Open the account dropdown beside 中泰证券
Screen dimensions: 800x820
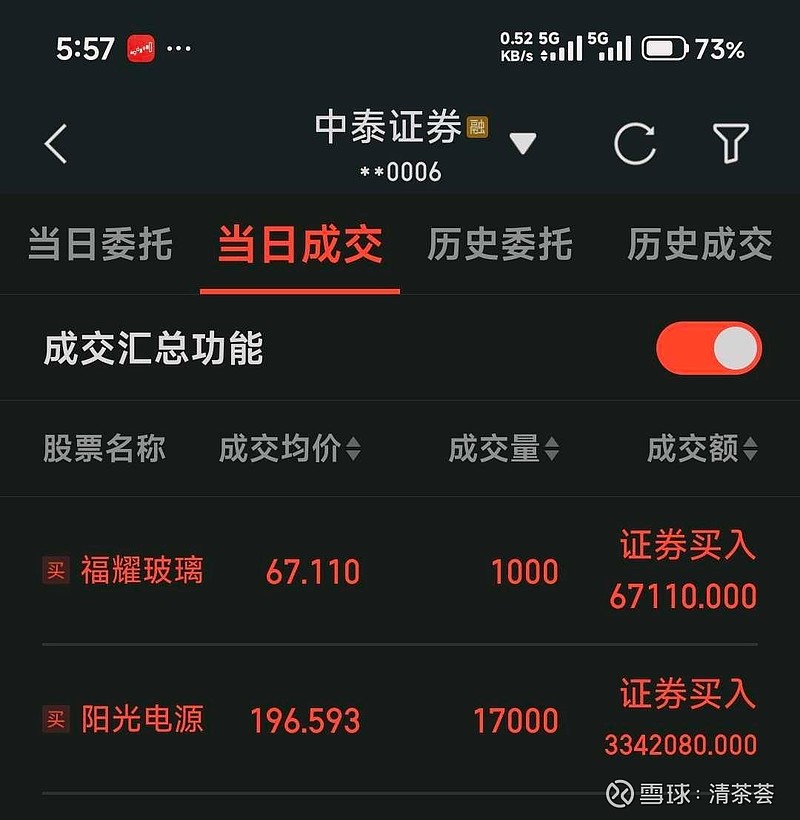(521, 142)
